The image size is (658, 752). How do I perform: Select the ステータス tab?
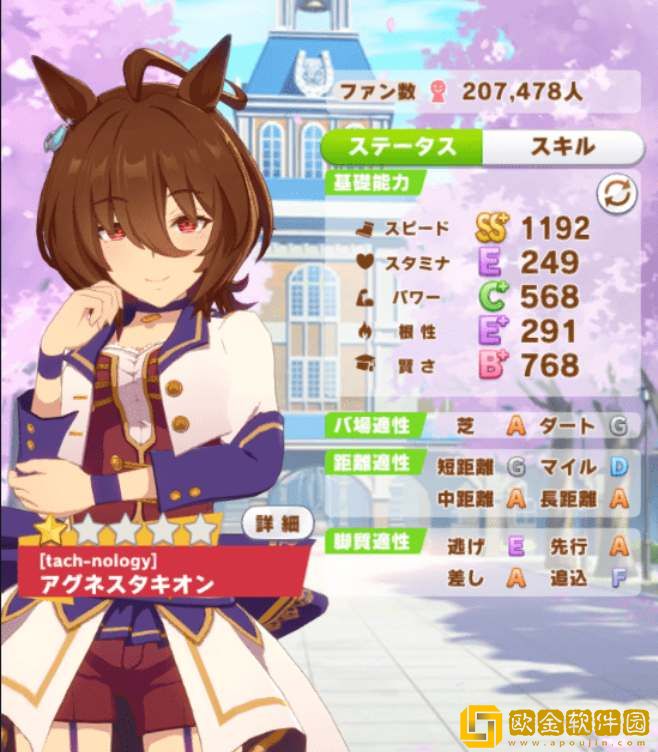click(402, 147)
